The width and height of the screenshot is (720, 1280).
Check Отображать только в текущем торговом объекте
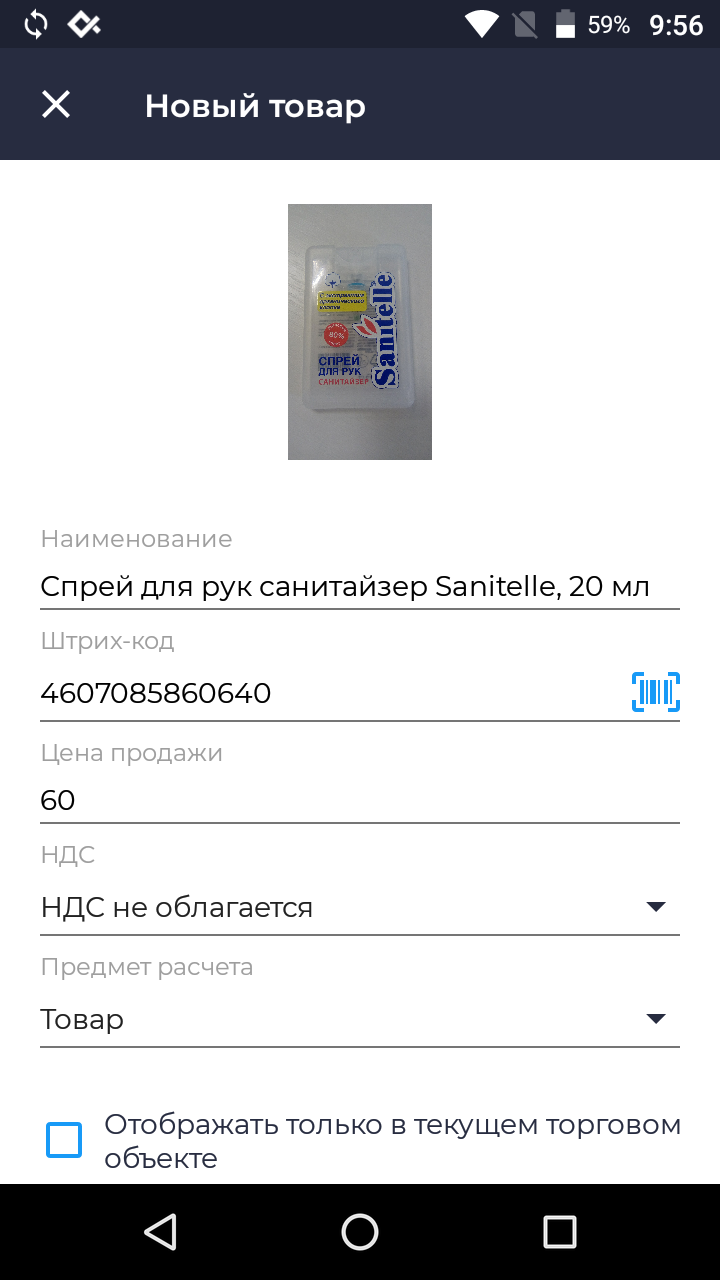pos(64,1141)
